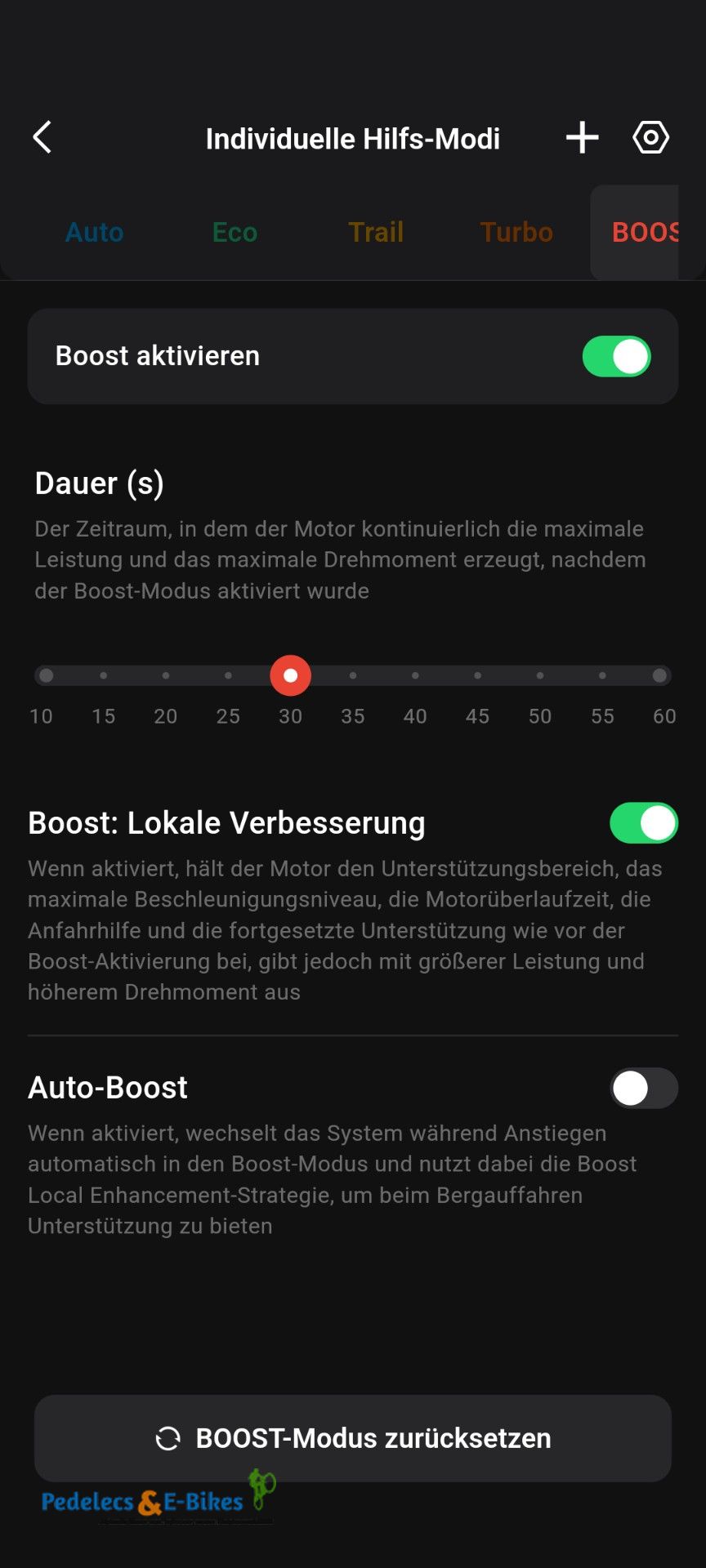Enable the Auto-Boost switch
This screenshot has width=706, height=1568.
point(644,1088)
